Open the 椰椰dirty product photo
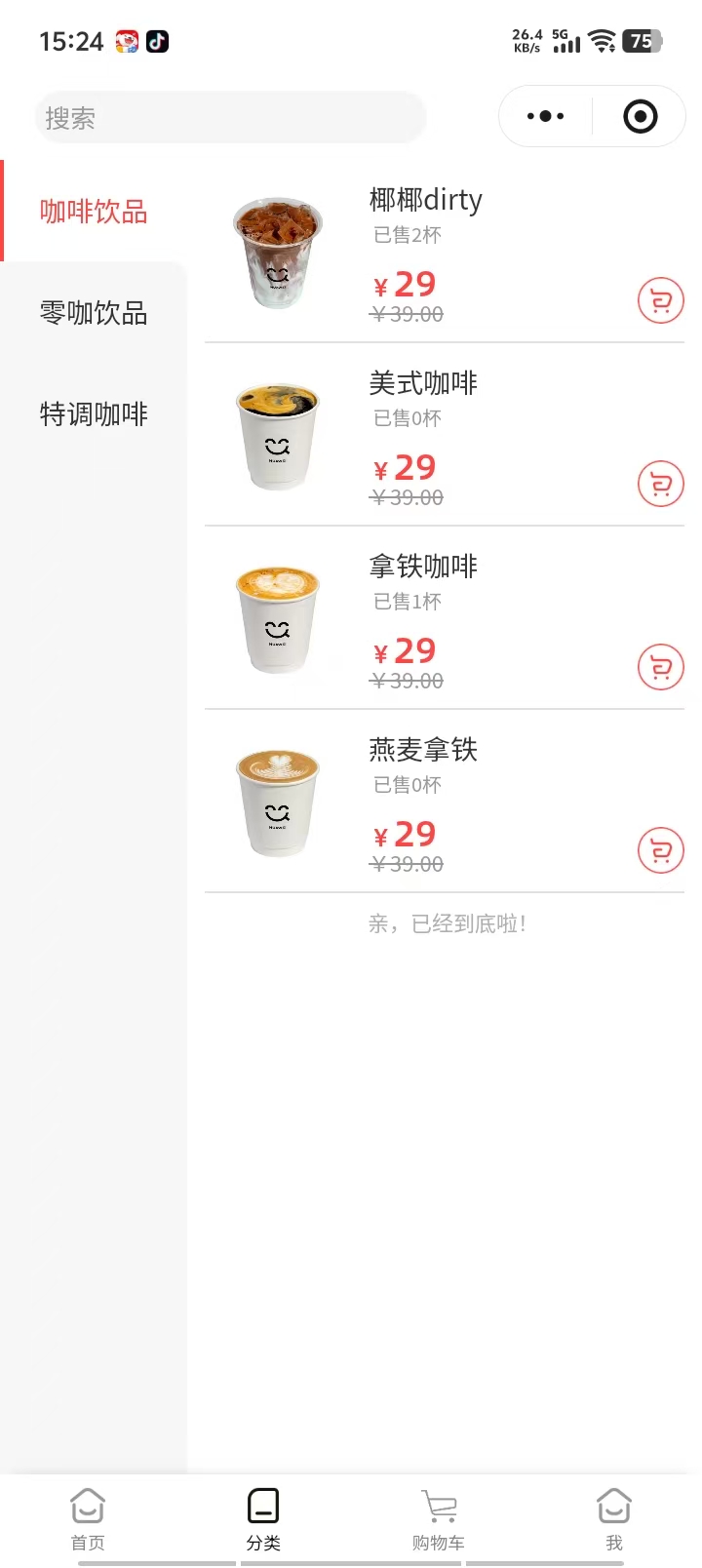This screenshot has width=702, height=1568. [278, 254]
